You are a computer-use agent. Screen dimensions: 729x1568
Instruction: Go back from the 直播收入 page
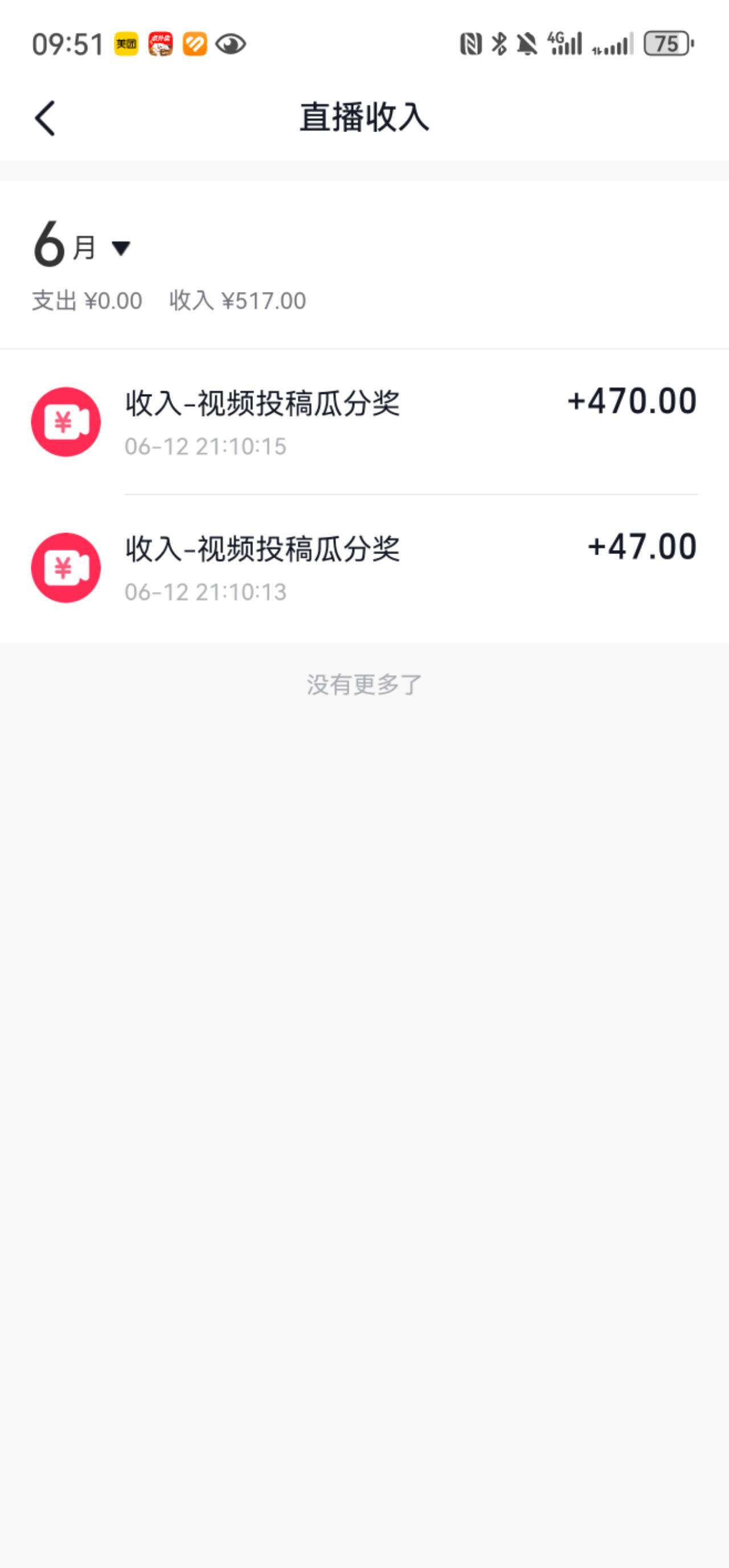pos(45,118)
